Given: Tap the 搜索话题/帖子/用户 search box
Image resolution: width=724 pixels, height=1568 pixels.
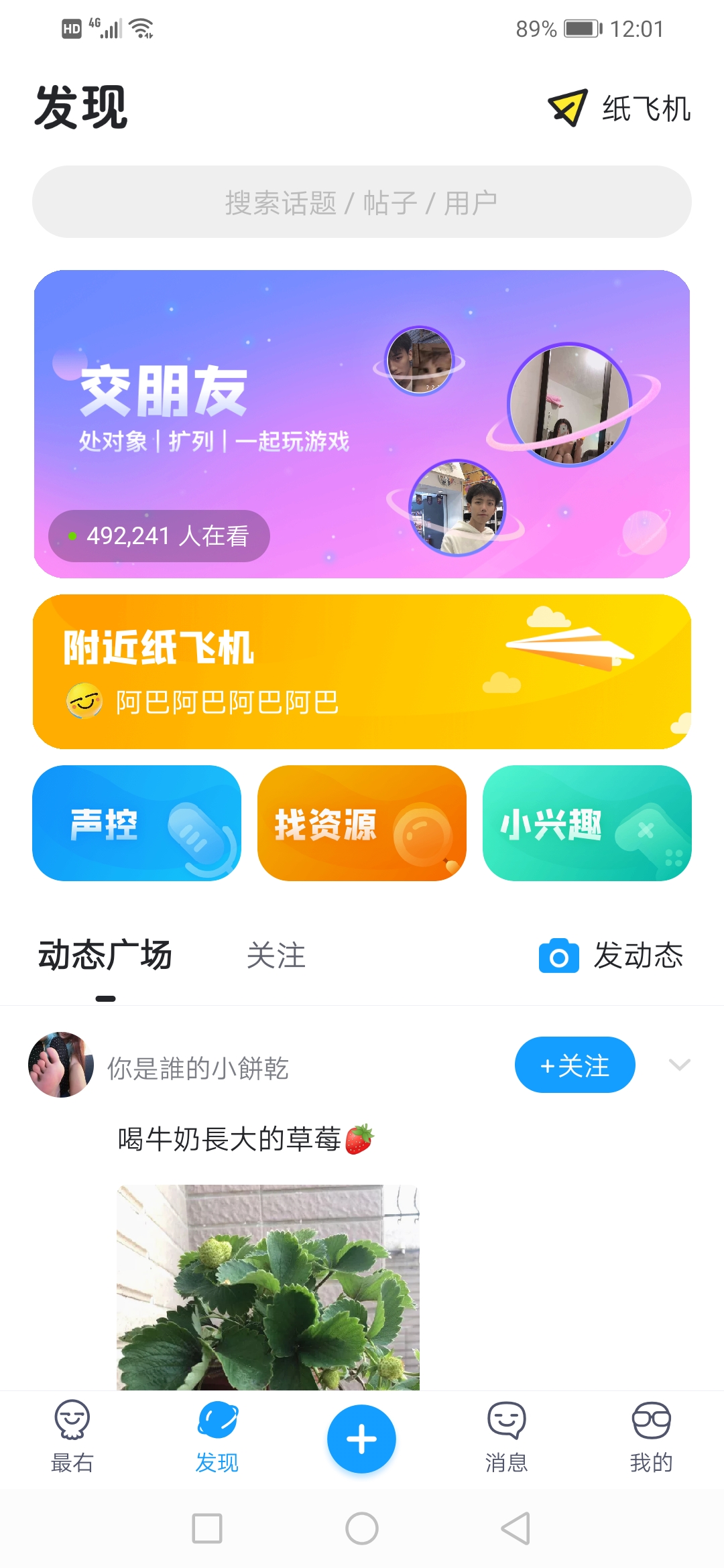Looking at the screenshot, I should [362, 202].
